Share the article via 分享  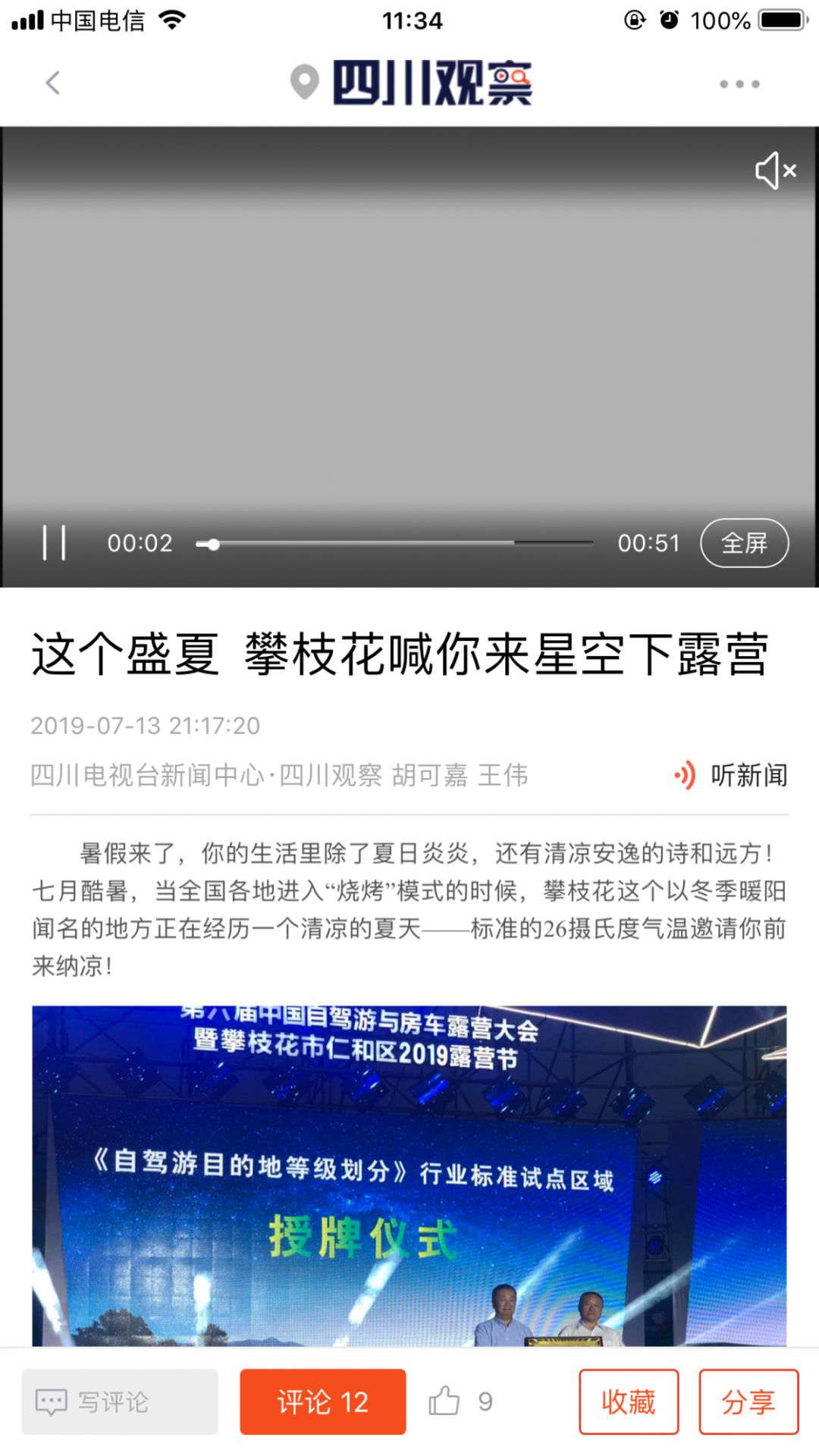coord(748,1401)
